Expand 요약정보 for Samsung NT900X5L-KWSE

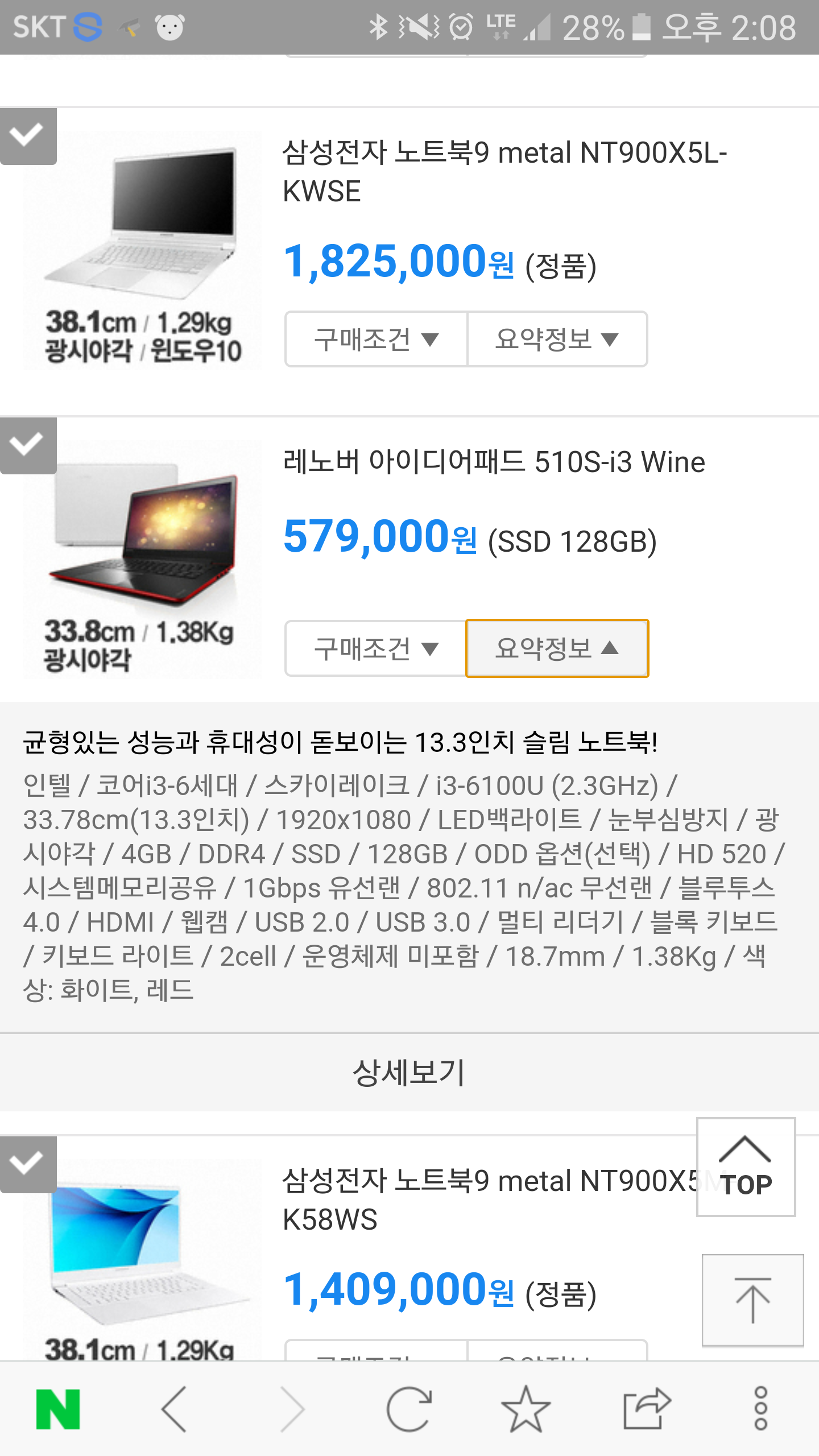pyautogui.click(x=557, y=339)
